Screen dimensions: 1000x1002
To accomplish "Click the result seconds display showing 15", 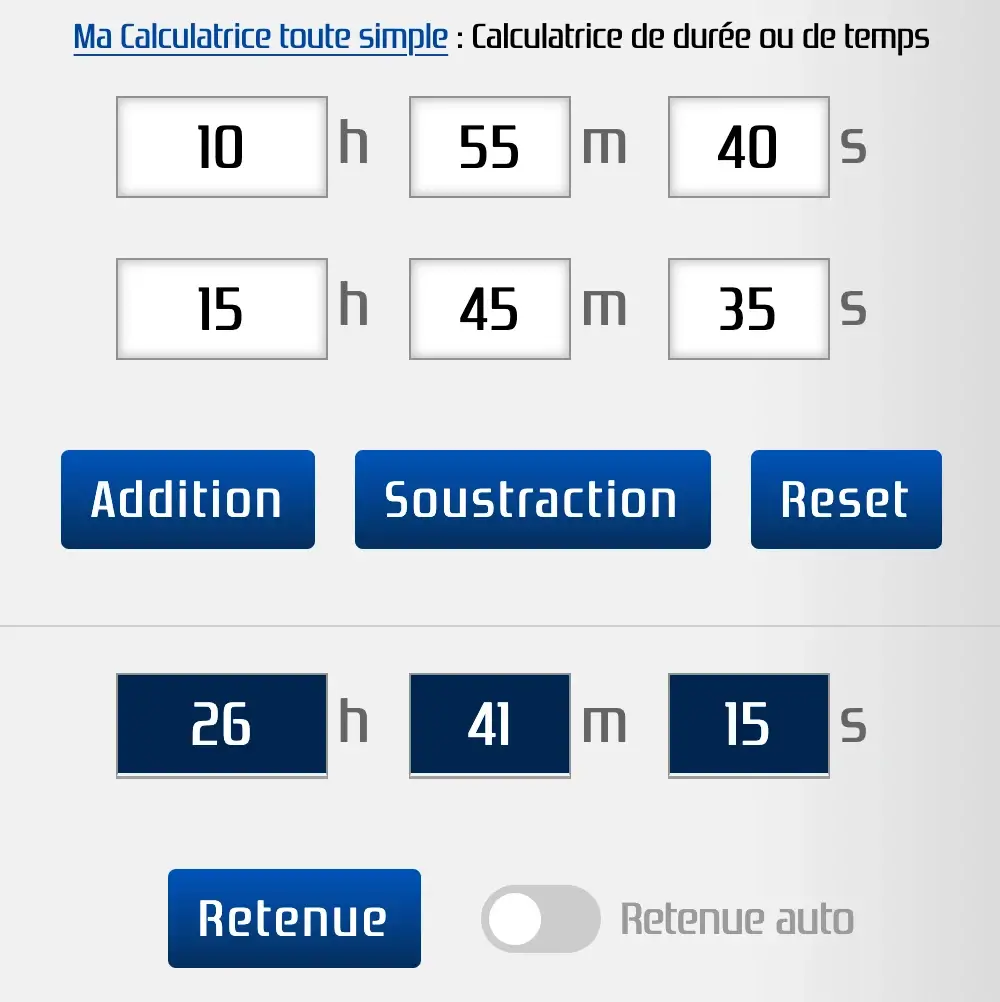I will tap(748, 724).
